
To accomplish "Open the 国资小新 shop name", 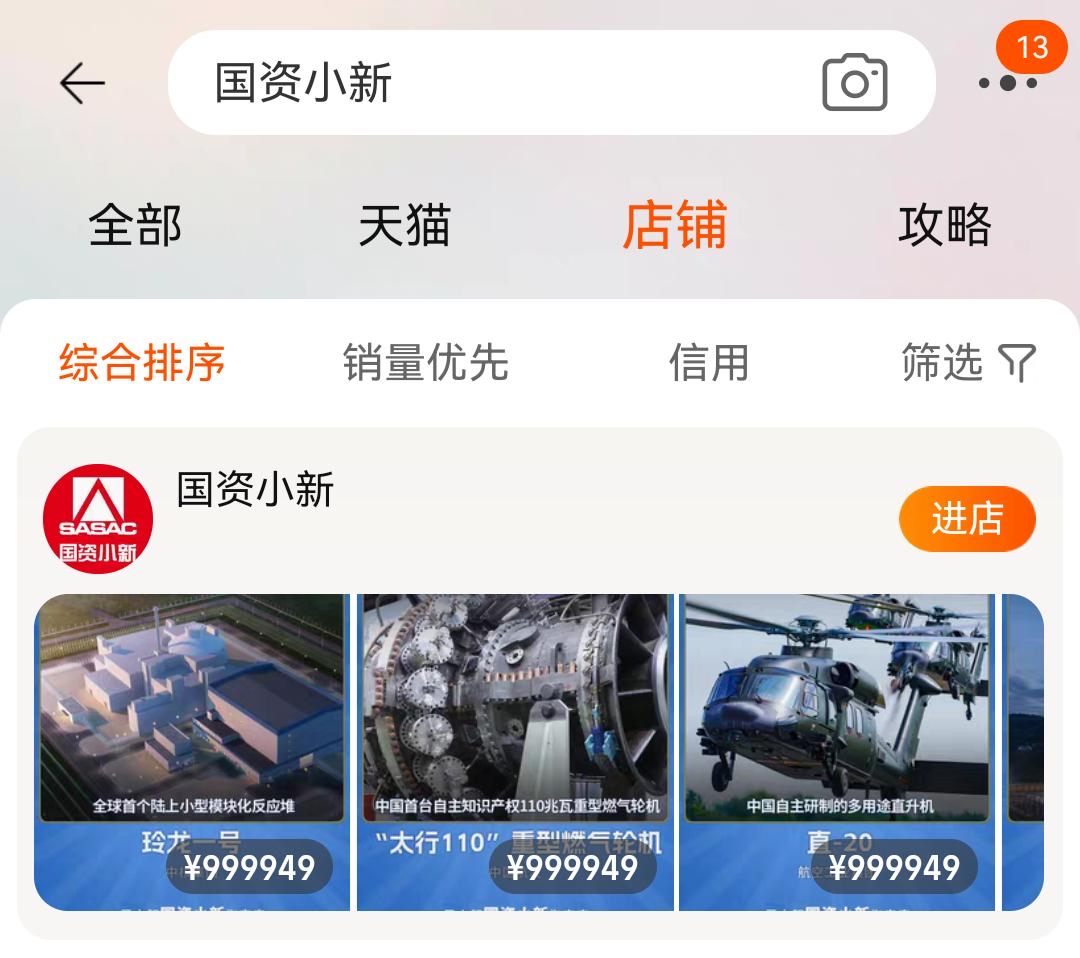I will [255, 490].
